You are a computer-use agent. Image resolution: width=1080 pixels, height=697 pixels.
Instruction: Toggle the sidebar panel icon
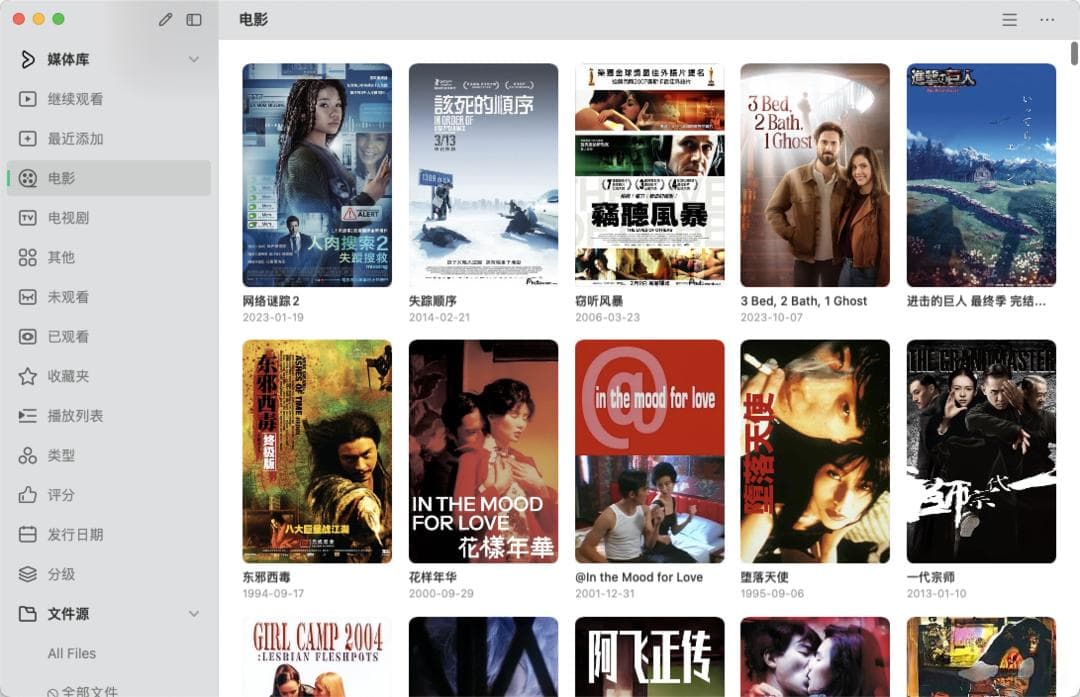tap(194, 20)
